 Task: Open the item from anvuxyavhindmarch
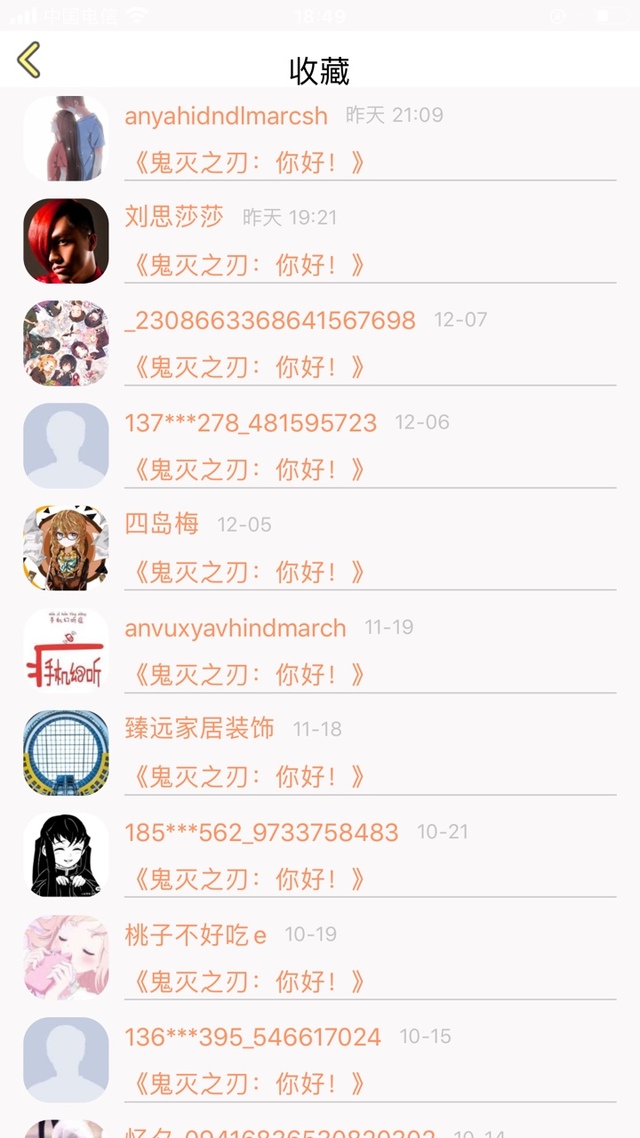click(320, 651)
